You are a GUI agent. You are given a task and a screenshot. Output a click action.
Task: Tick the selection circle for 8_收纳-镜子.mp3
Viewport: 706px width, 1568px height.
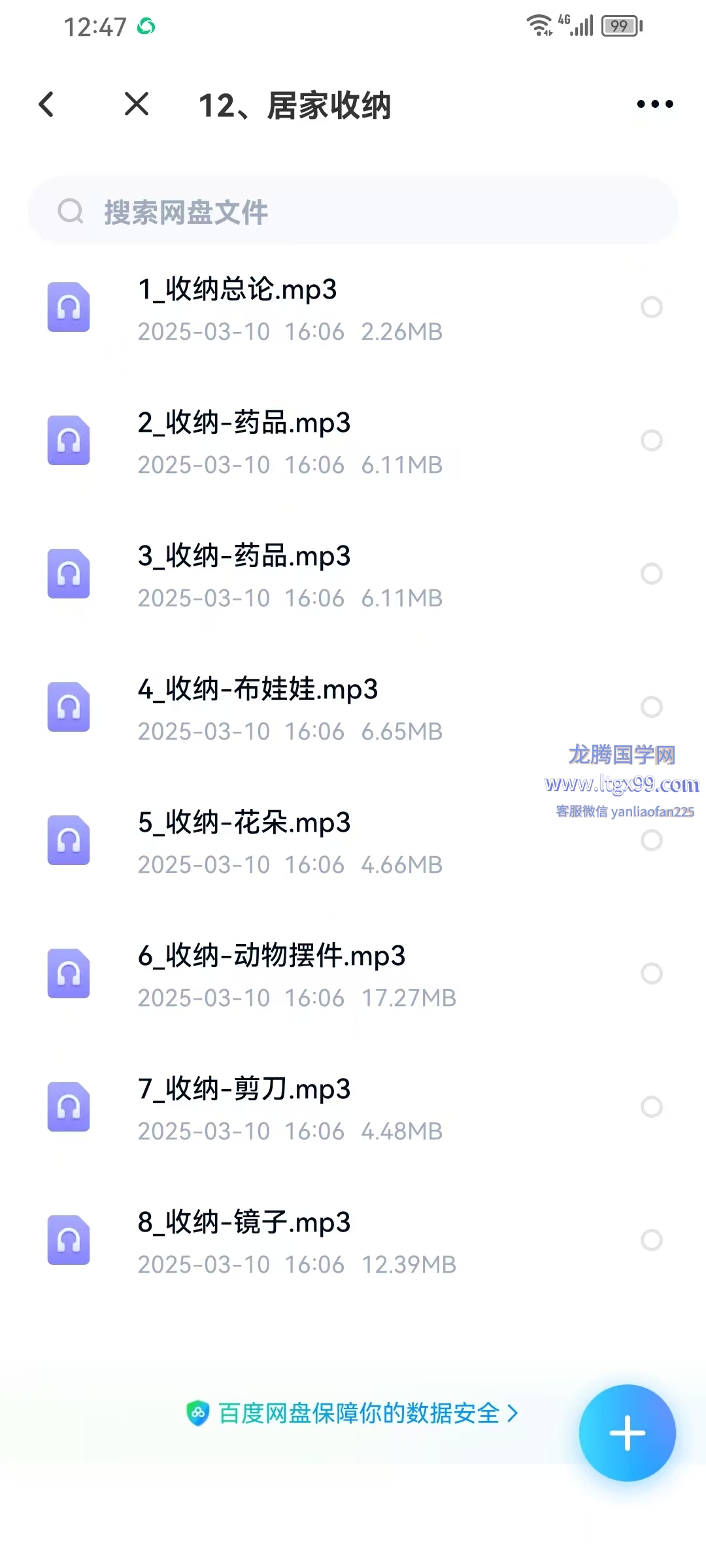(651, 1240)
